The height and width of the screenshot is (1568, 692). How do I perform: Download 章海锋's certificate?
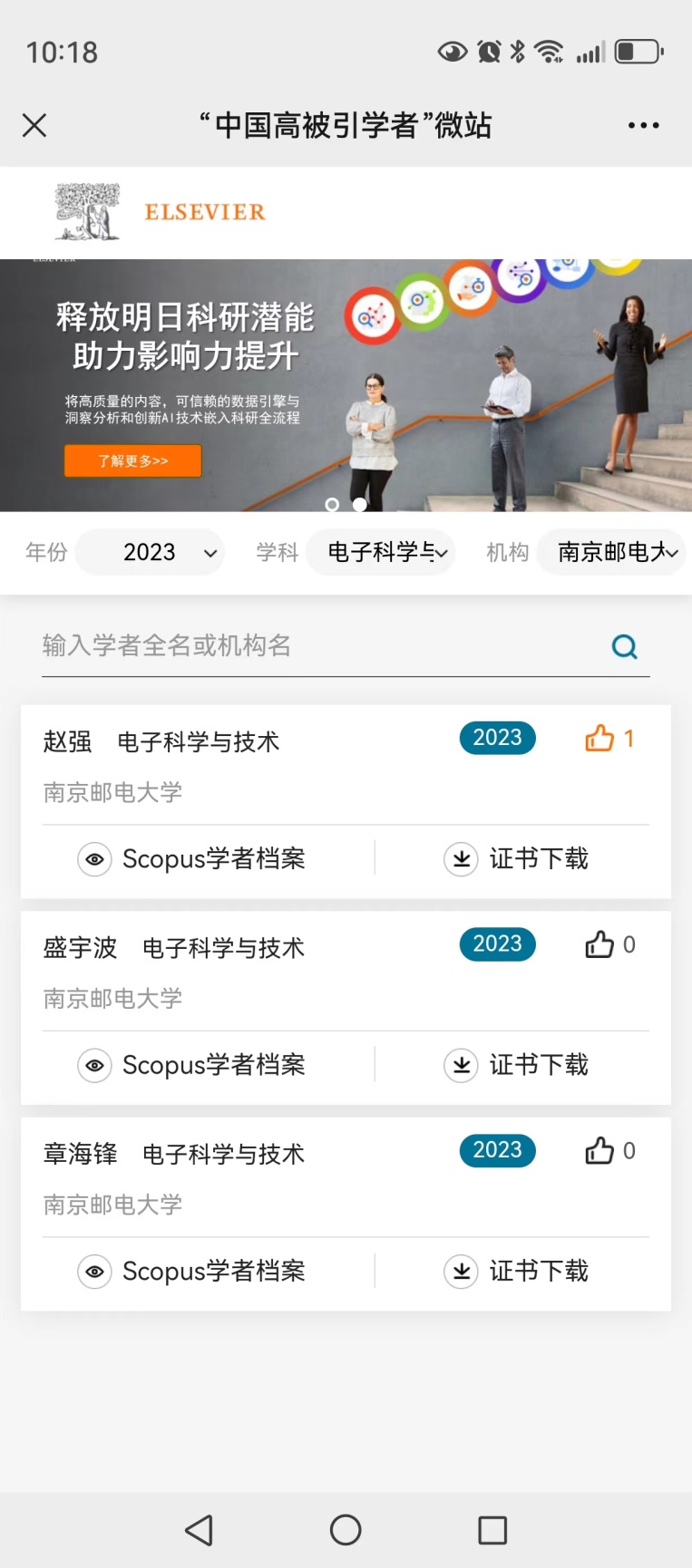coord(517,1271)
